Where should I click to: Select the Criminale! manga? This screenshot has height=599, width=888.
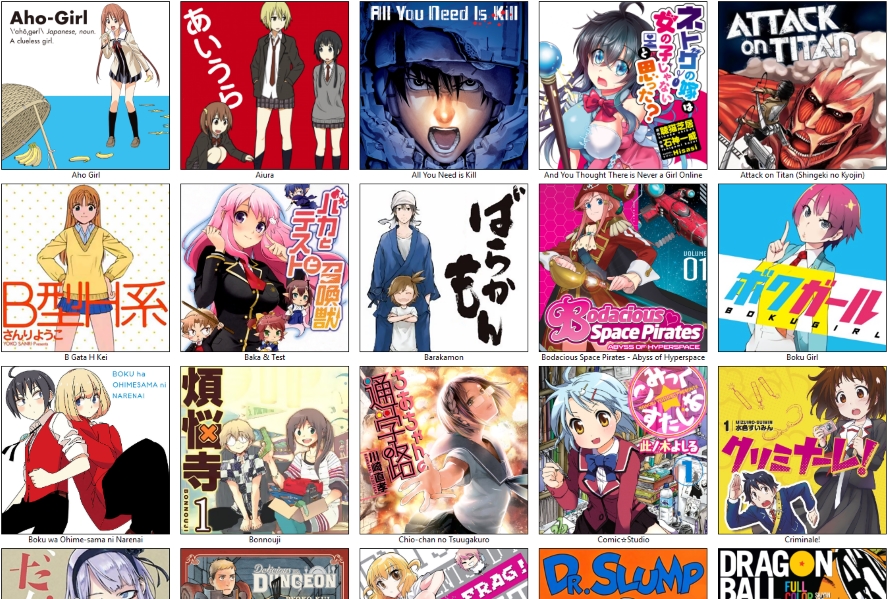coord(802,450)
